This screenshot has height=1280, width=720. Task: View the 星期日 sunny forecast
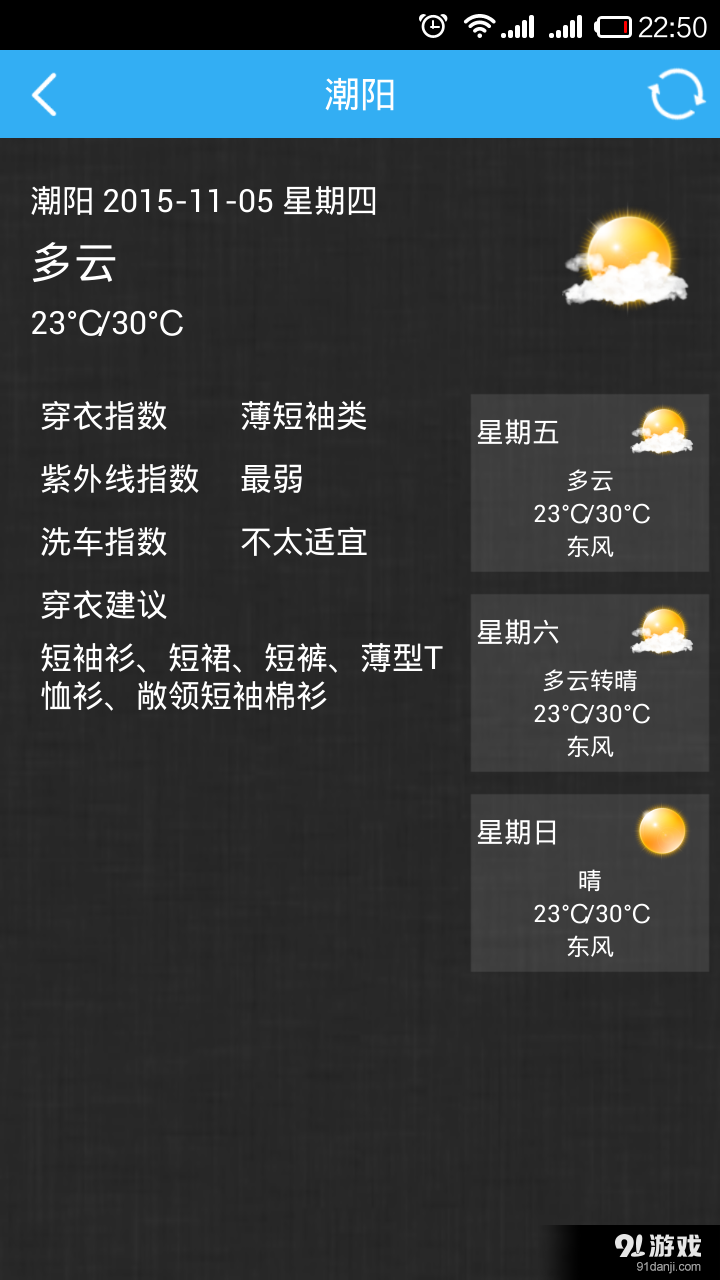coord(588,880)
